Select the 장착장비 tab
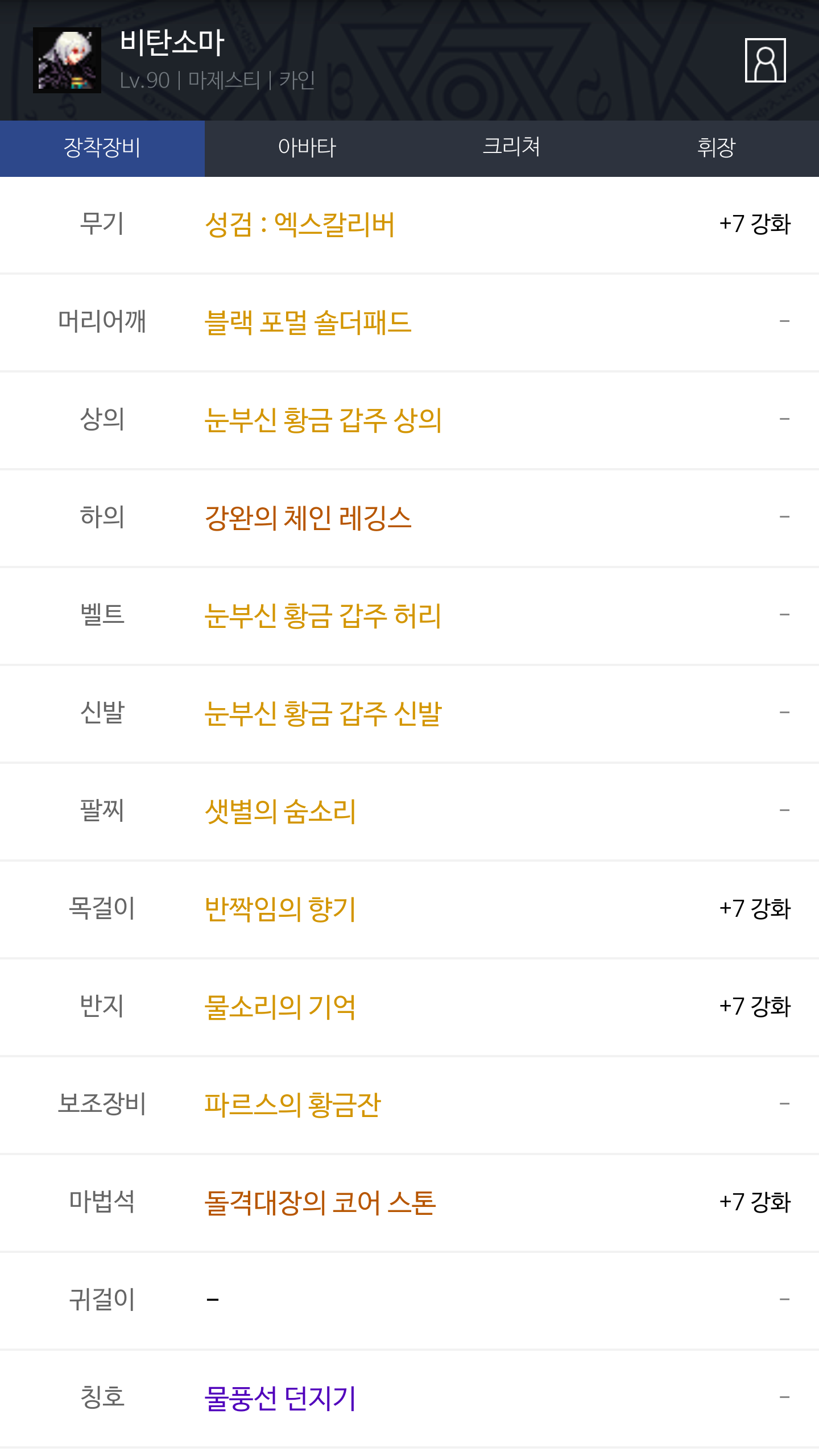 pos(102,148)
